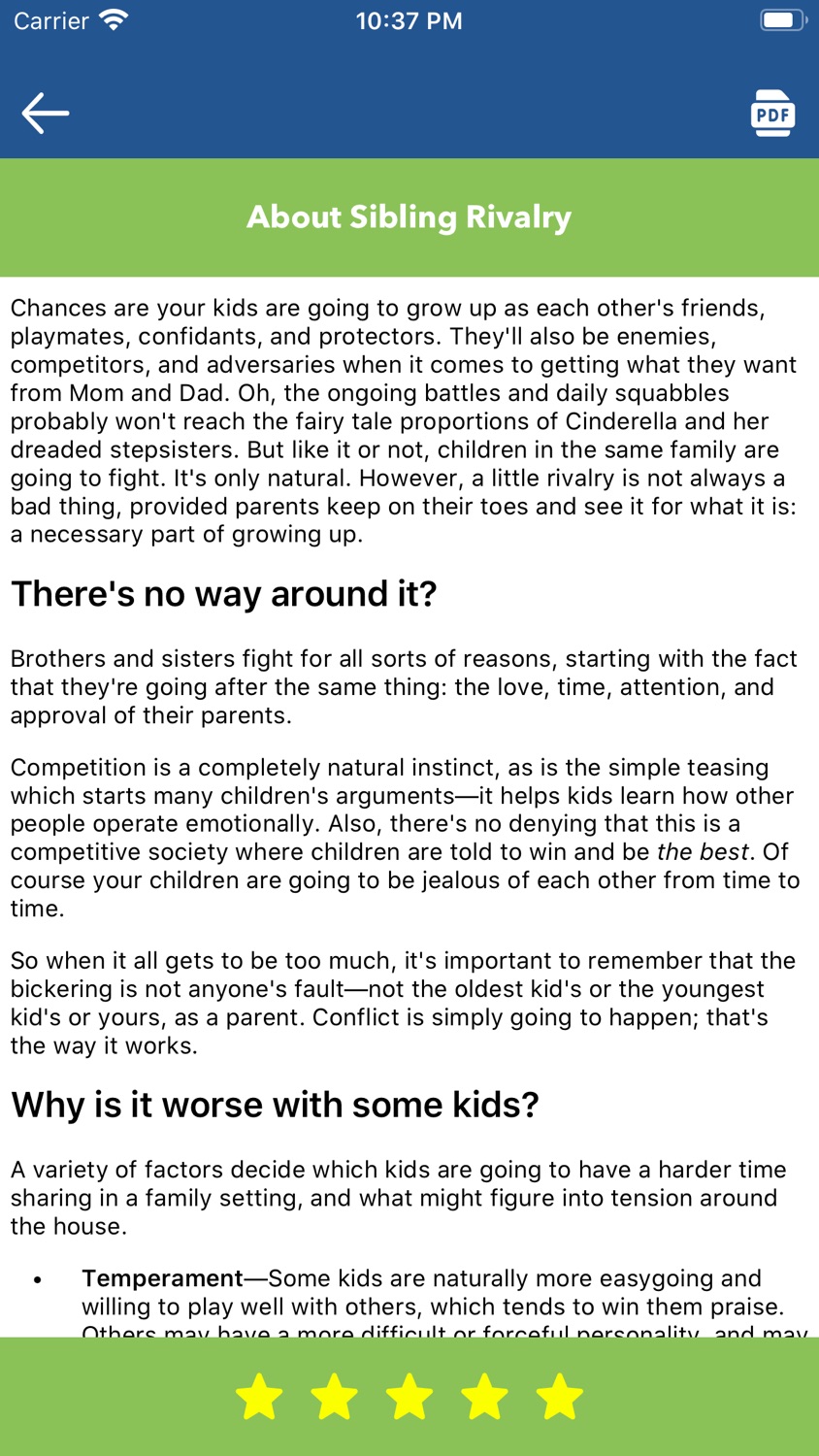Give the article two stars
The image size is (819, 1456).
[x=334, y=1397]
